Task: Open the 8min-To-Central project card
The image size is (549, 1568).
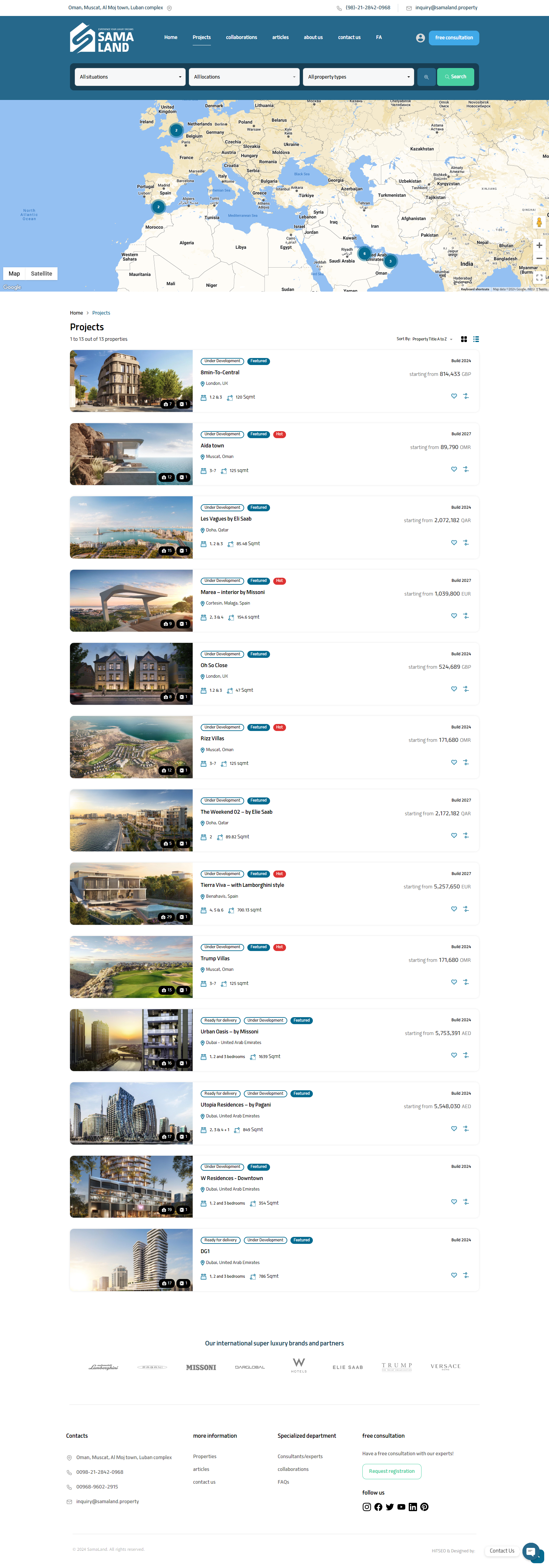Action: coord(220,373)
